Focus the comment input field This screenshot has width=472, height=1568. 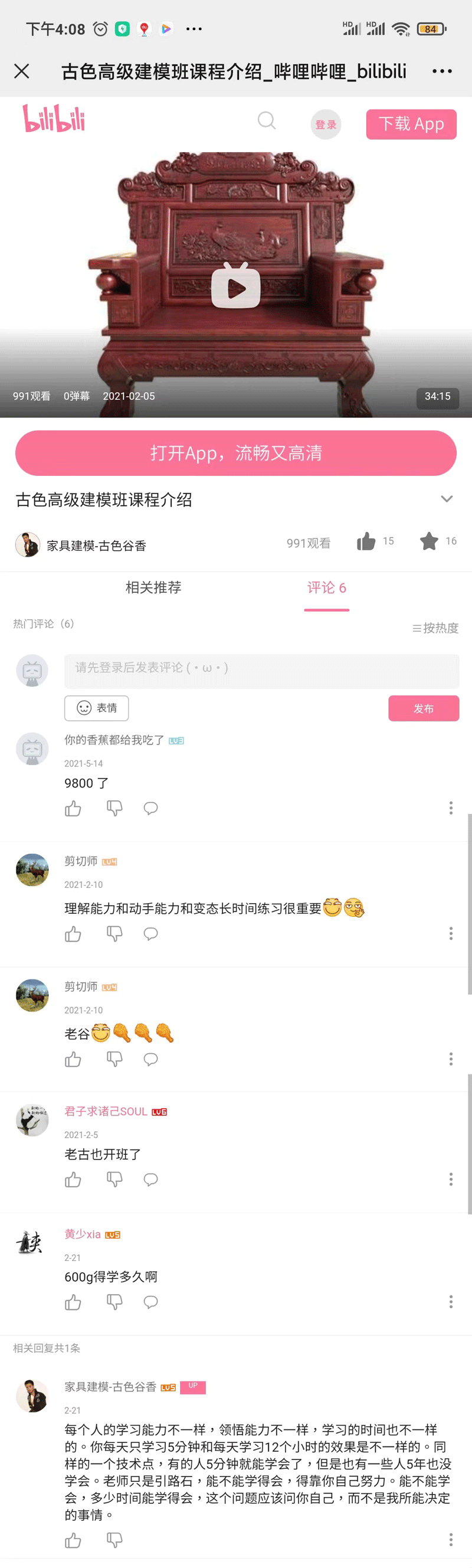261,671
